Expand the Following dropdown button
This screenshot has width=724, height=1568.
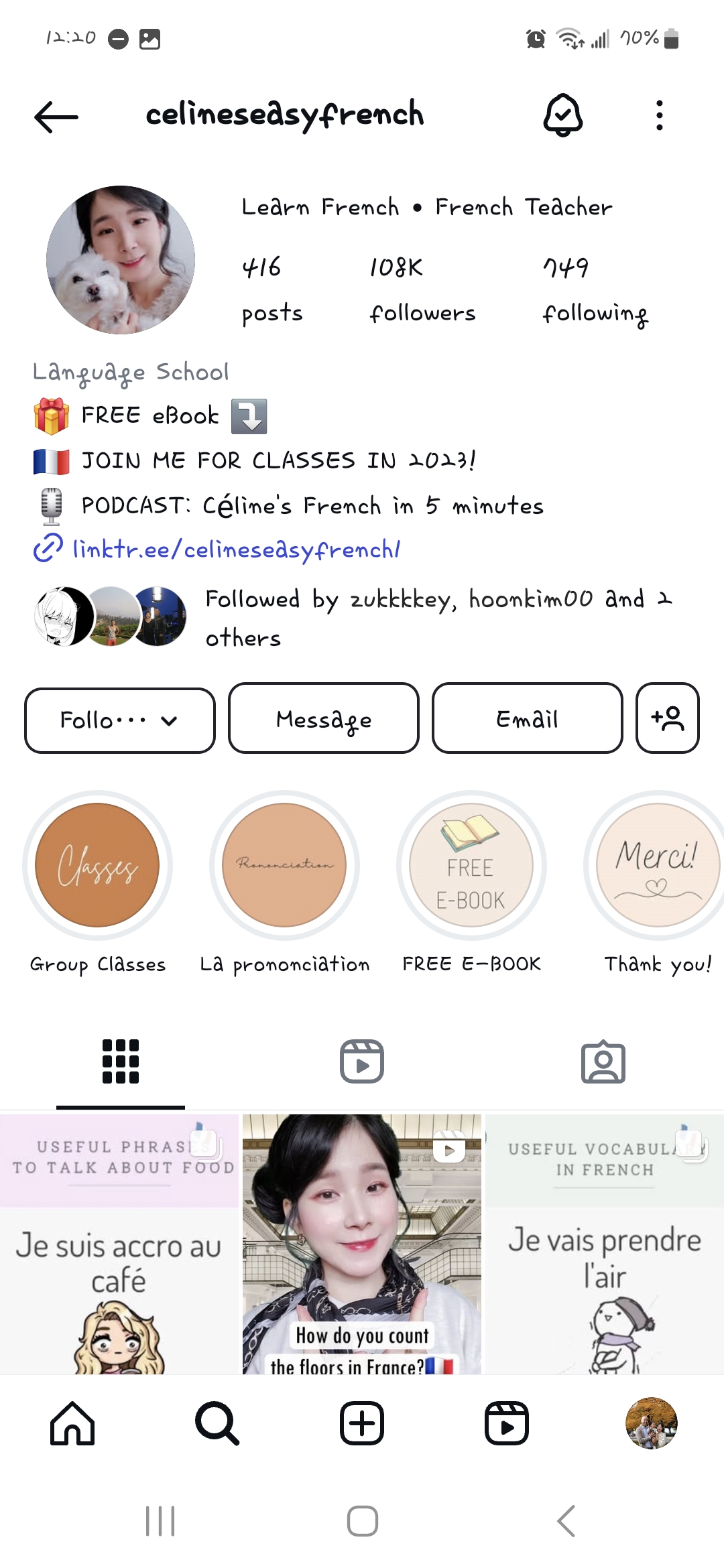[120, 720]
